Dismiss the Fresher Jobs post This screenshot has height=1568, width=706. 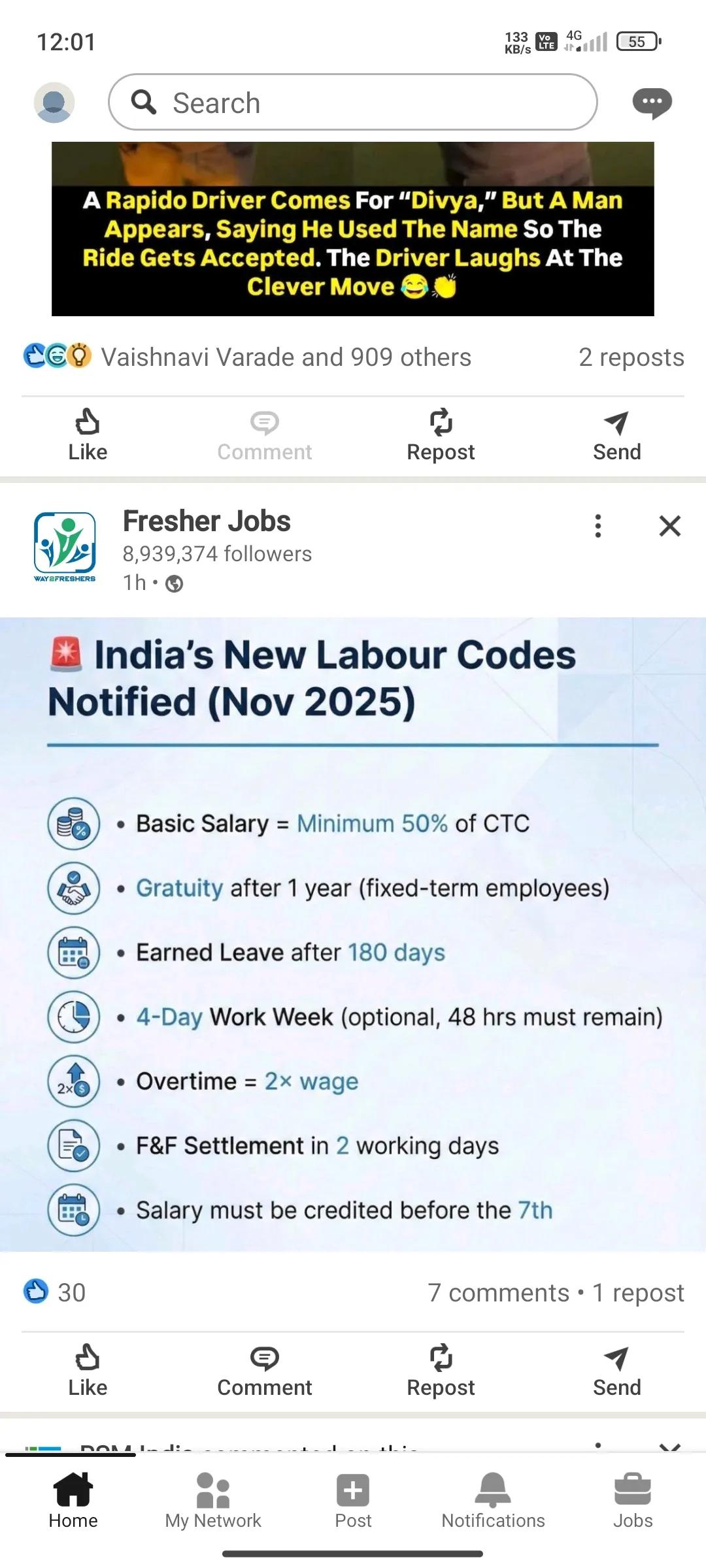(x=669, y=526)
